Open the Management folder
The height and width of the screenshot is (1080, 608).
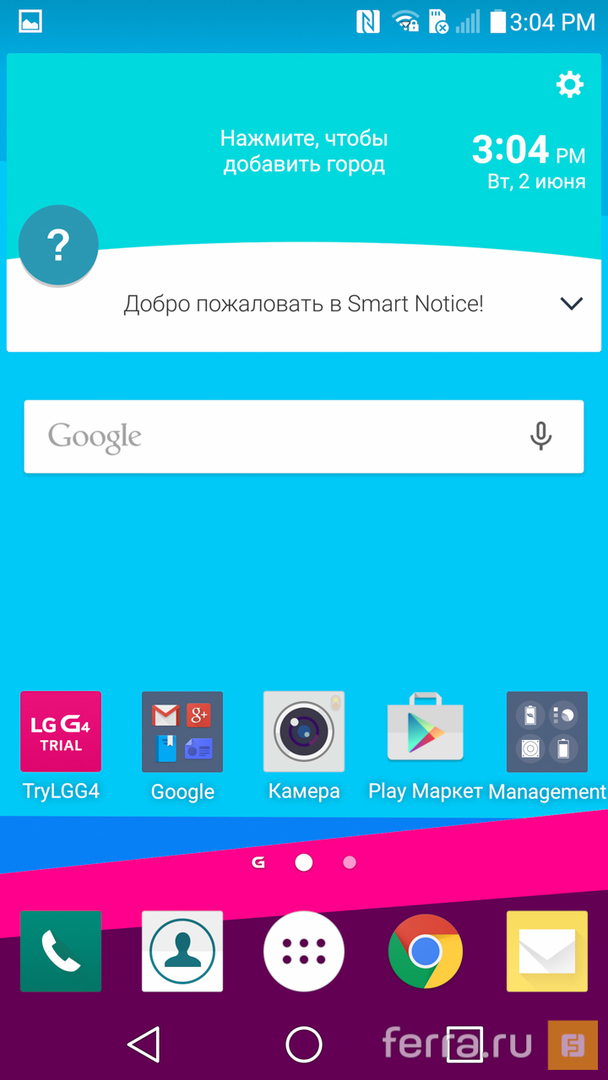coord(546,731)
